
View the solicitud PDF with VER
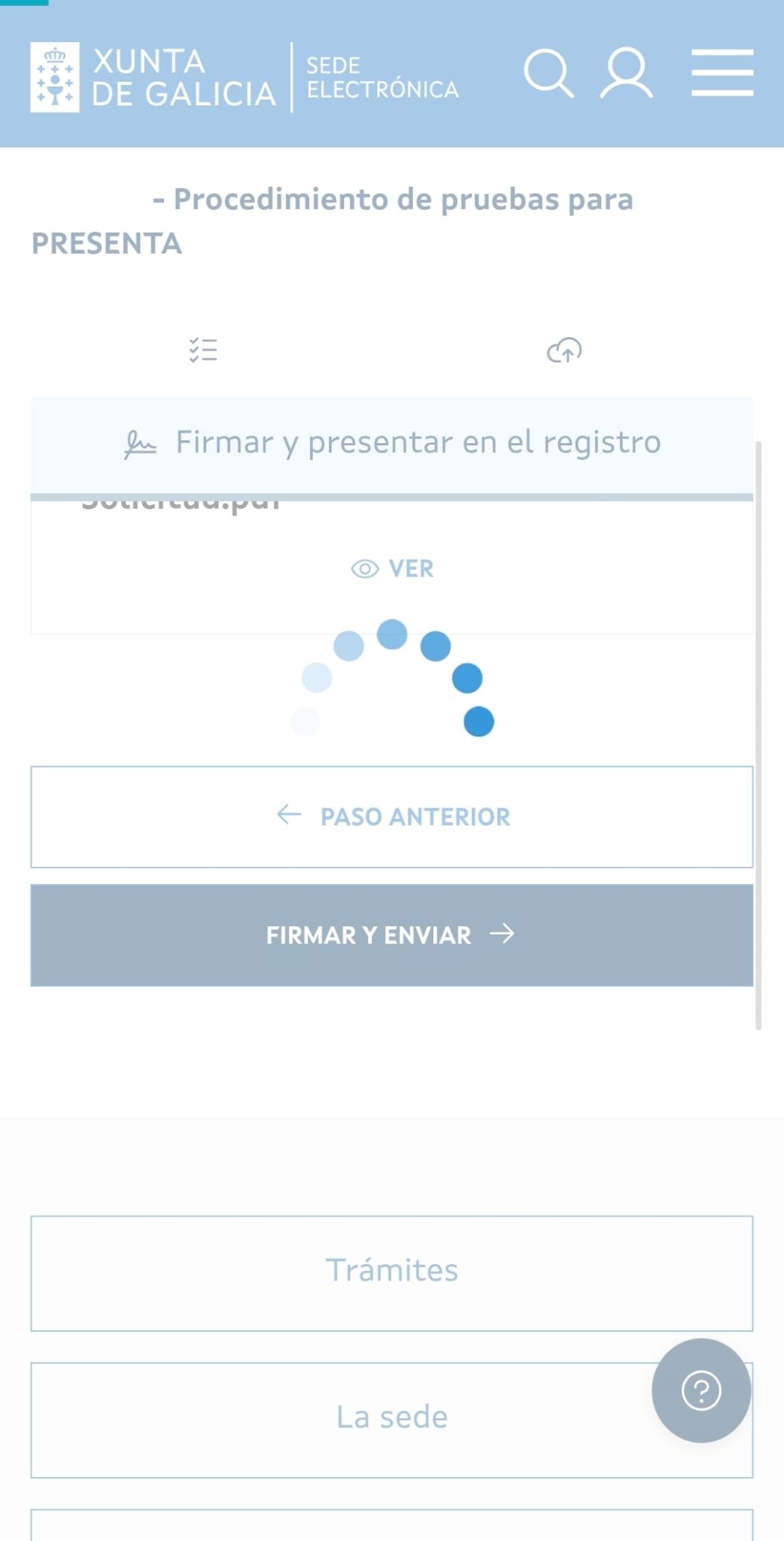[392, 569]
